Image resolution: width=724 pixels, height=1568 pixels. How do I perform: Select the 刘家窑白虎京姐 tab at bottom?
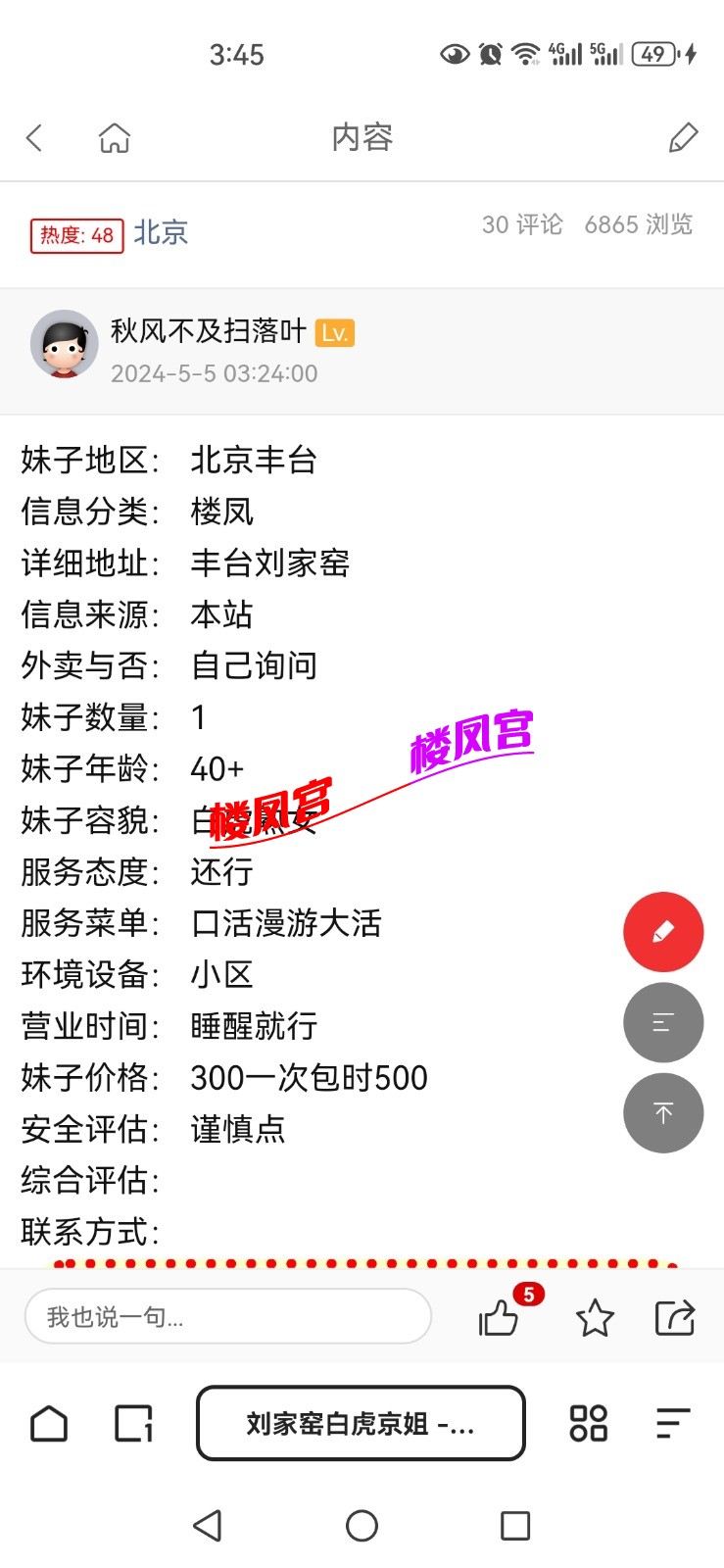(360, 1423)
